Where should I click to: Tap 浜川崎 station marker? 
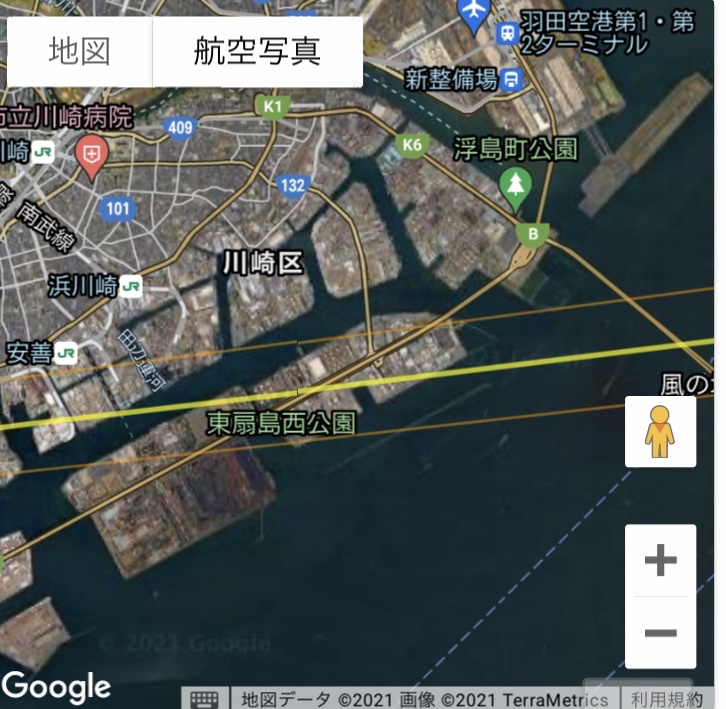(131, 286)
